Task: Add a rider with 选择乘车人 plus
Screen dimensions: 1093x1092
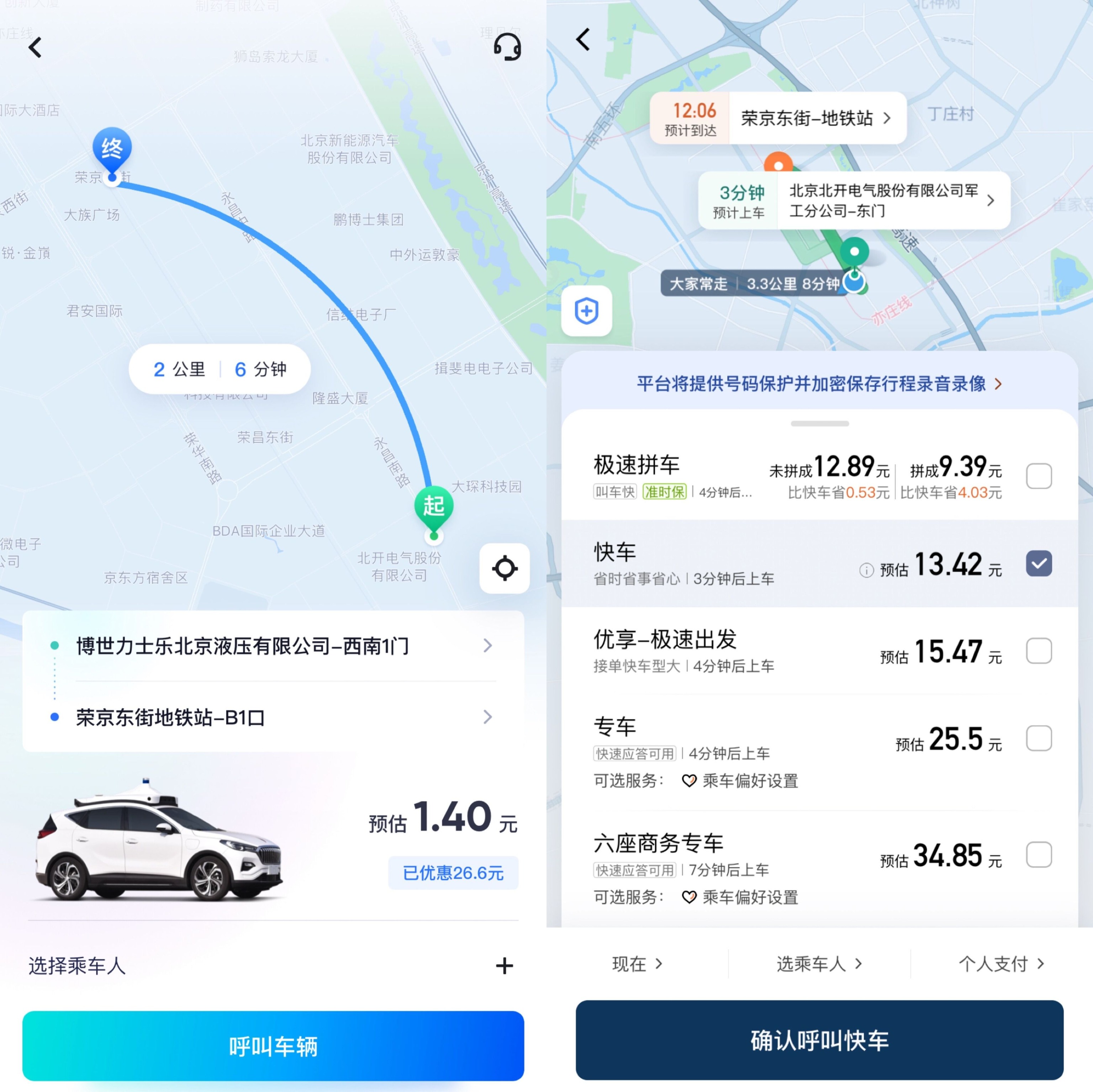Action: (503, 965)
